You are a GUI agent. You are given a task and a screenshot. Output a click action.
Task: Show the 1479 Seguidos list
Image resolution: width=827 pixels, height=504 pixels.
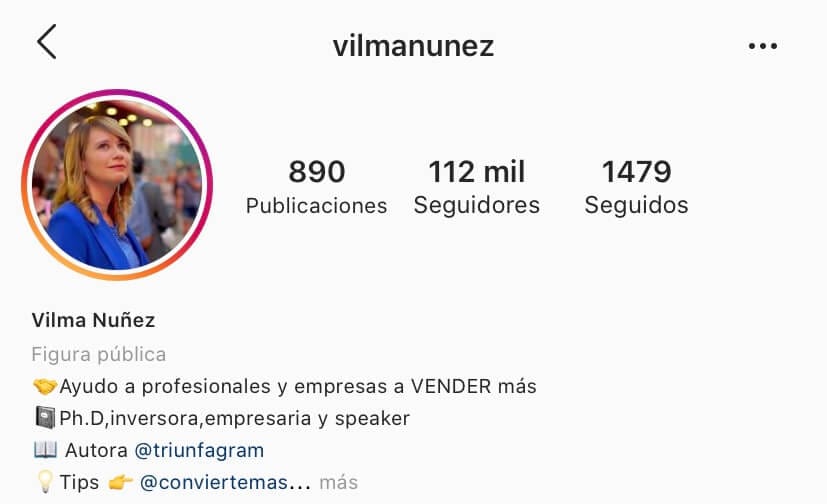click(x=636, y=187)
